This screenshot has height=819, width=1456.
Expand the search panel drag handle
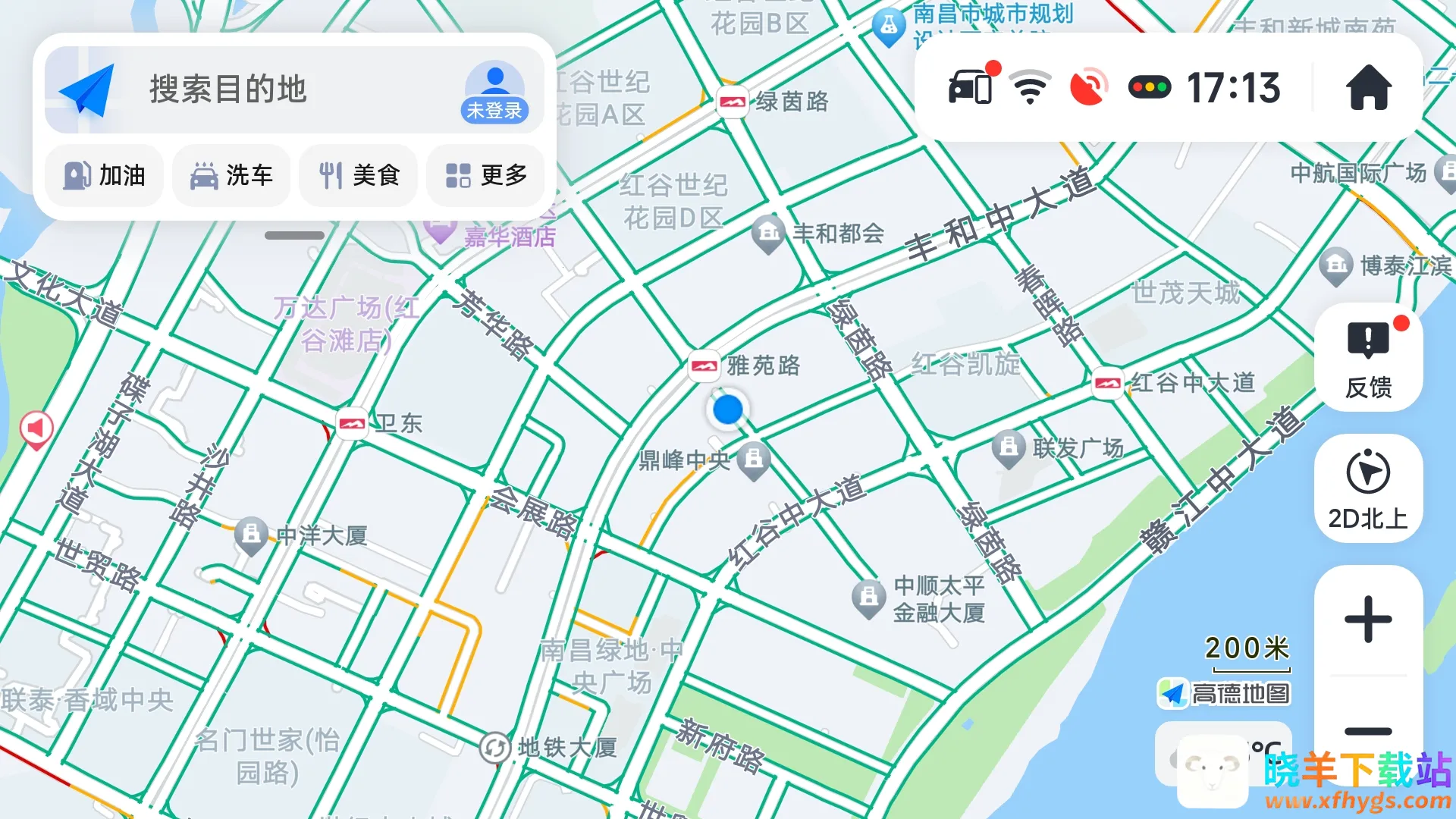click(x=294, y=235)
